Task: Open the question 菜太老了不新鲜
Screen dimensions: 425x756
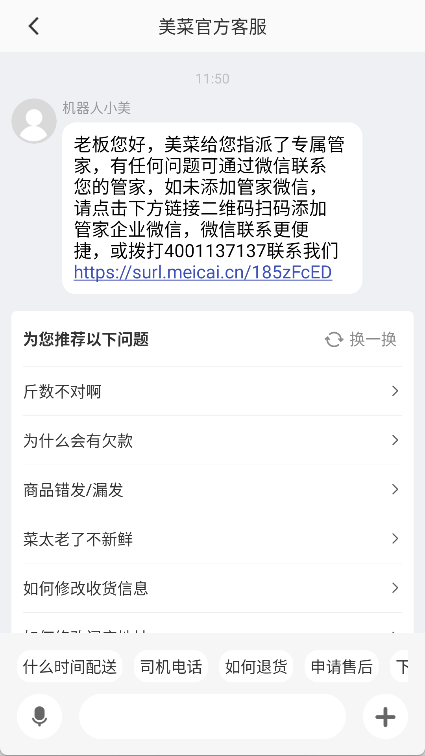Action: [212, 539]
